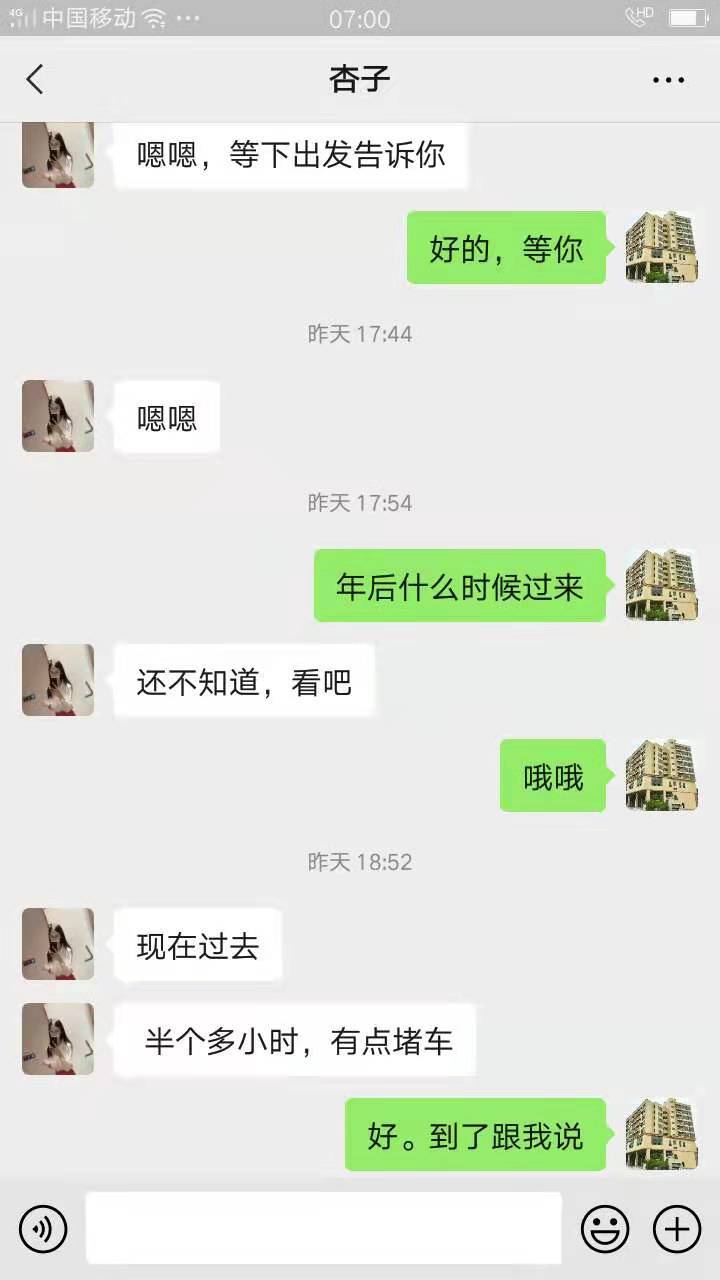The image size is (720, 1280).
Task: Switch to voice message input
Action: click(x=43, y=1228)
